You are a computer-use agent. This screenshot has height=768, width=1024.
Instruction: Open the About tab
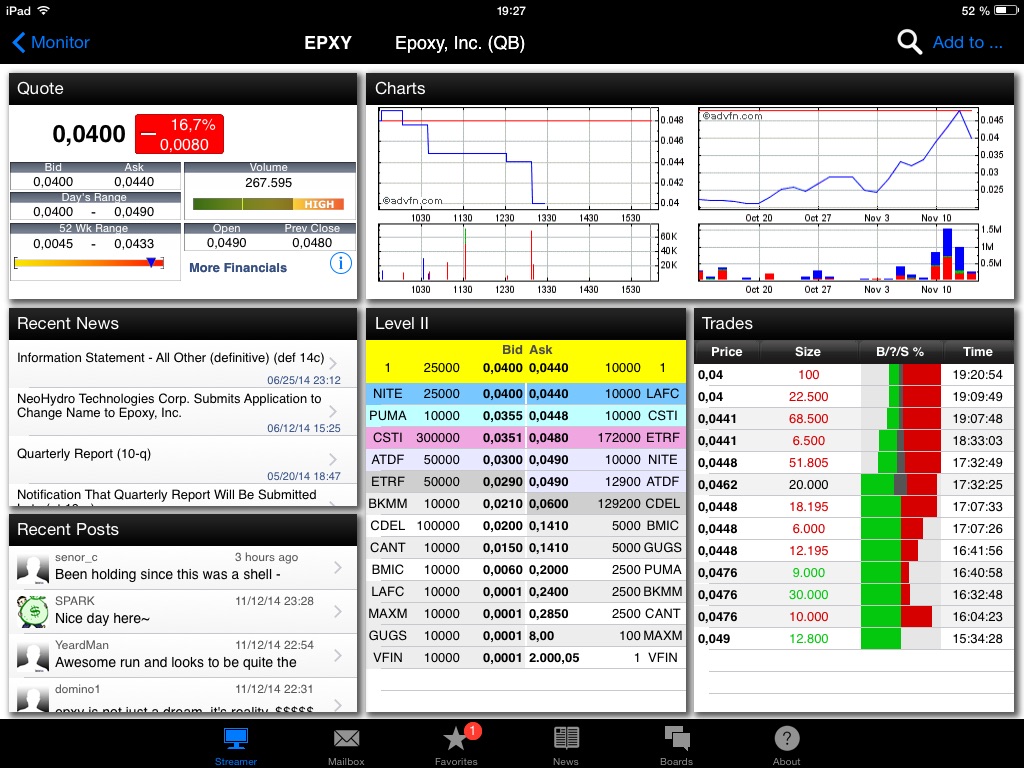tap(786, 746)
